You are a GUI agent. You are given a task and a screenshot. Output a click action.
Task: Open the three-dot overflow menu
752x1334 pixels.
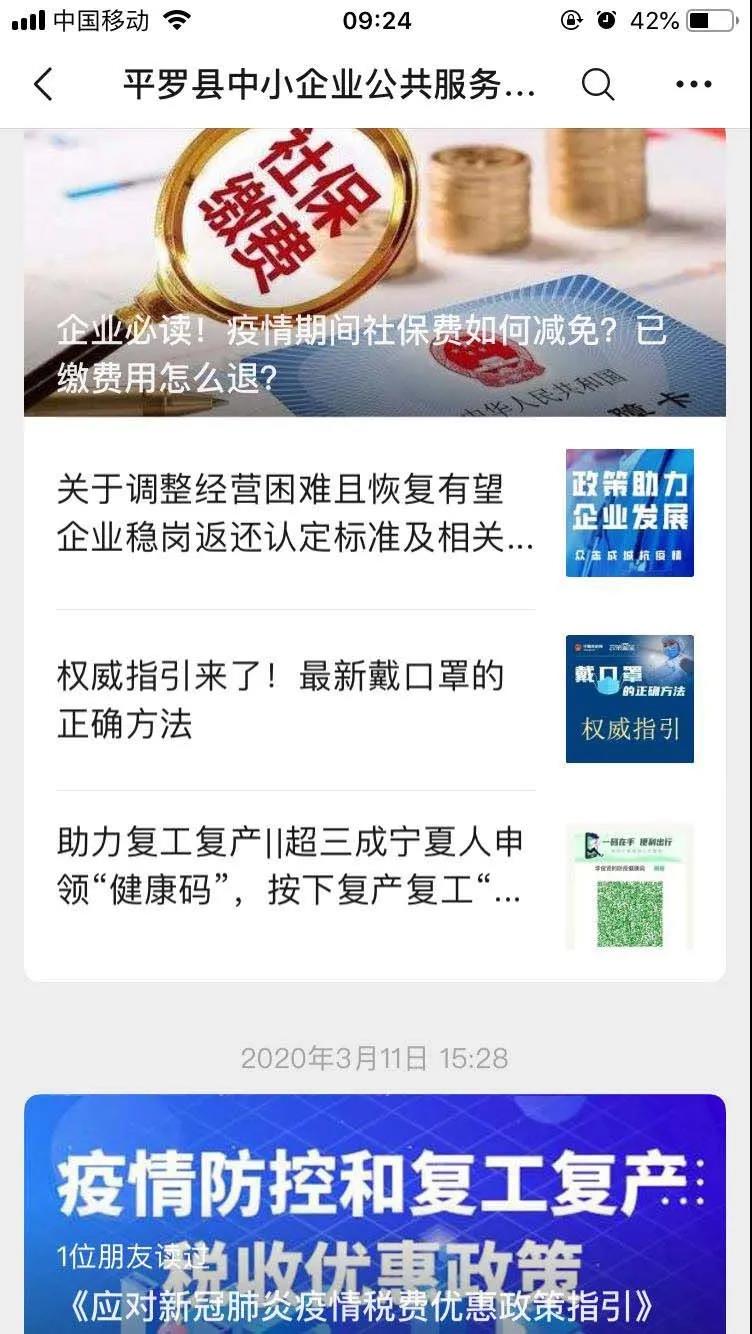(x=694, y=85)
